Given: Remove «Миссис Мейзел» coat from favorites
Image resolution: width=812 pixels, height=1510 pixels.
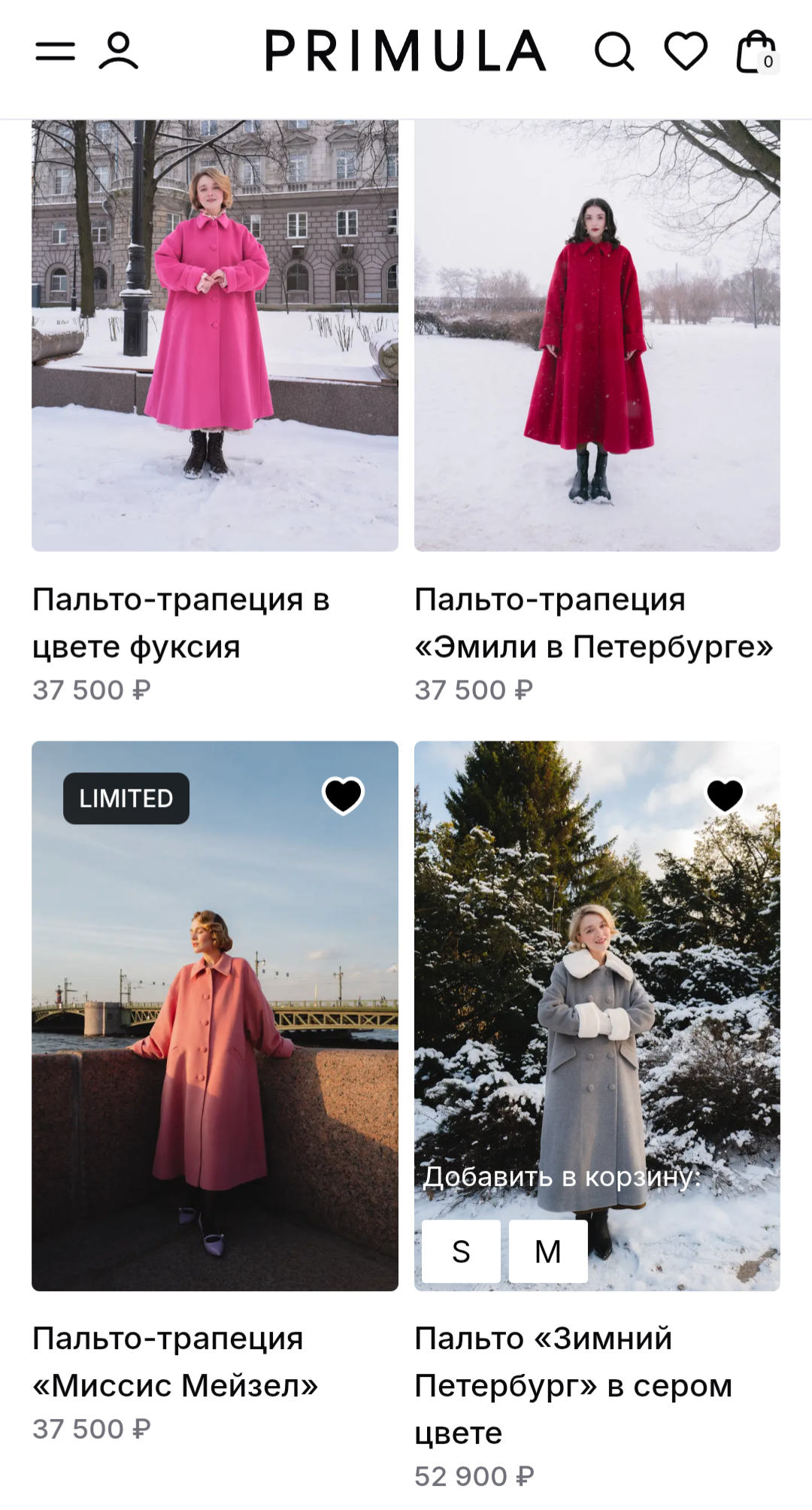Looking at the screenshot, I should tap(344, 795).
